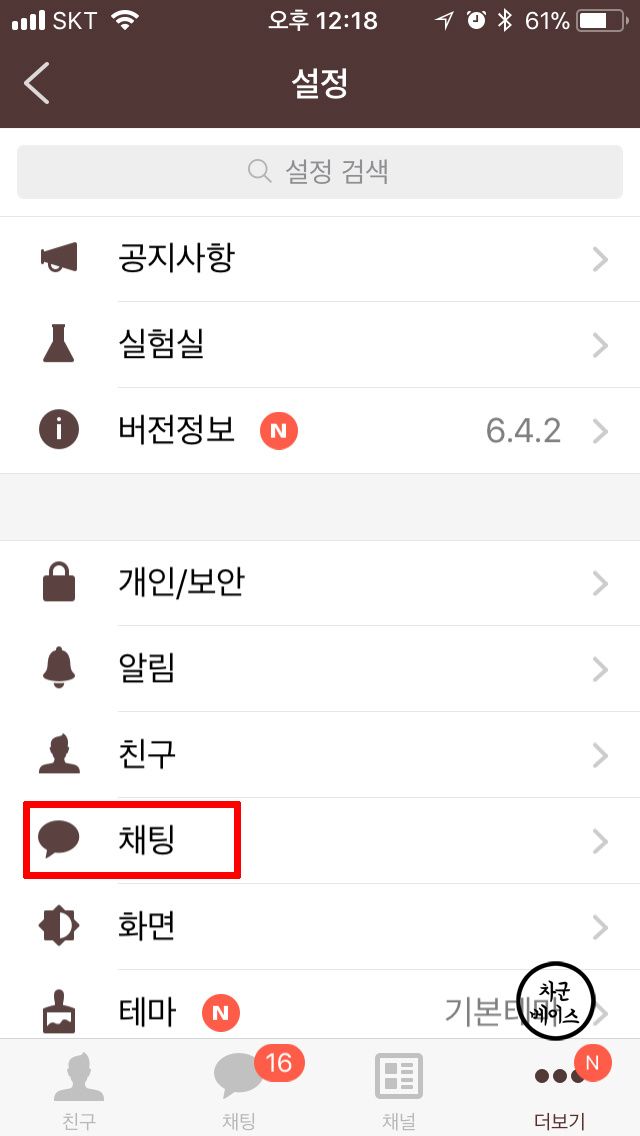Screen dimensions: 640x1136
Task: Open the 화면 settings row
Action: pyautogui.click(x=320, y=927)
